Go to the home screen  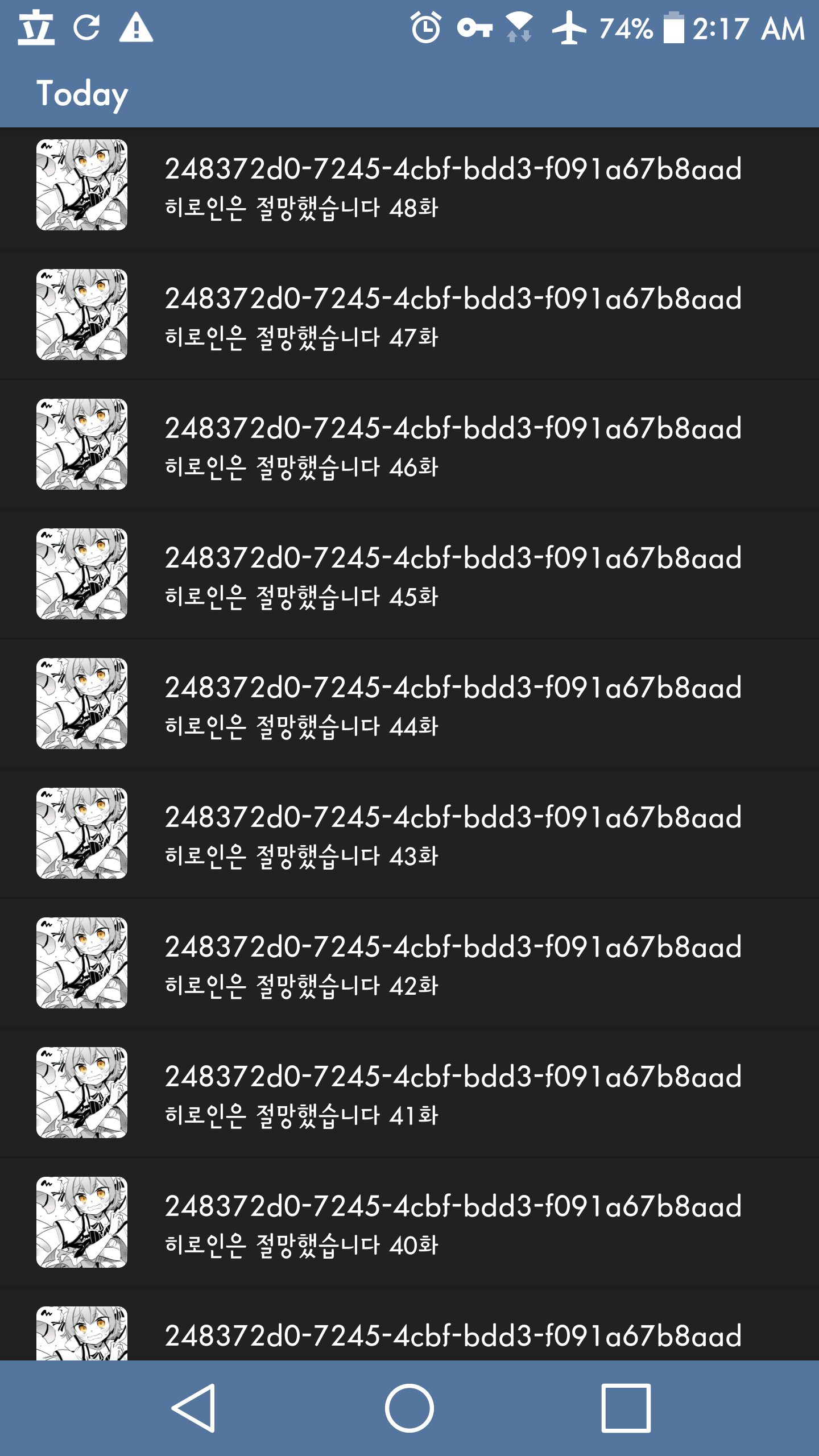409,1408
